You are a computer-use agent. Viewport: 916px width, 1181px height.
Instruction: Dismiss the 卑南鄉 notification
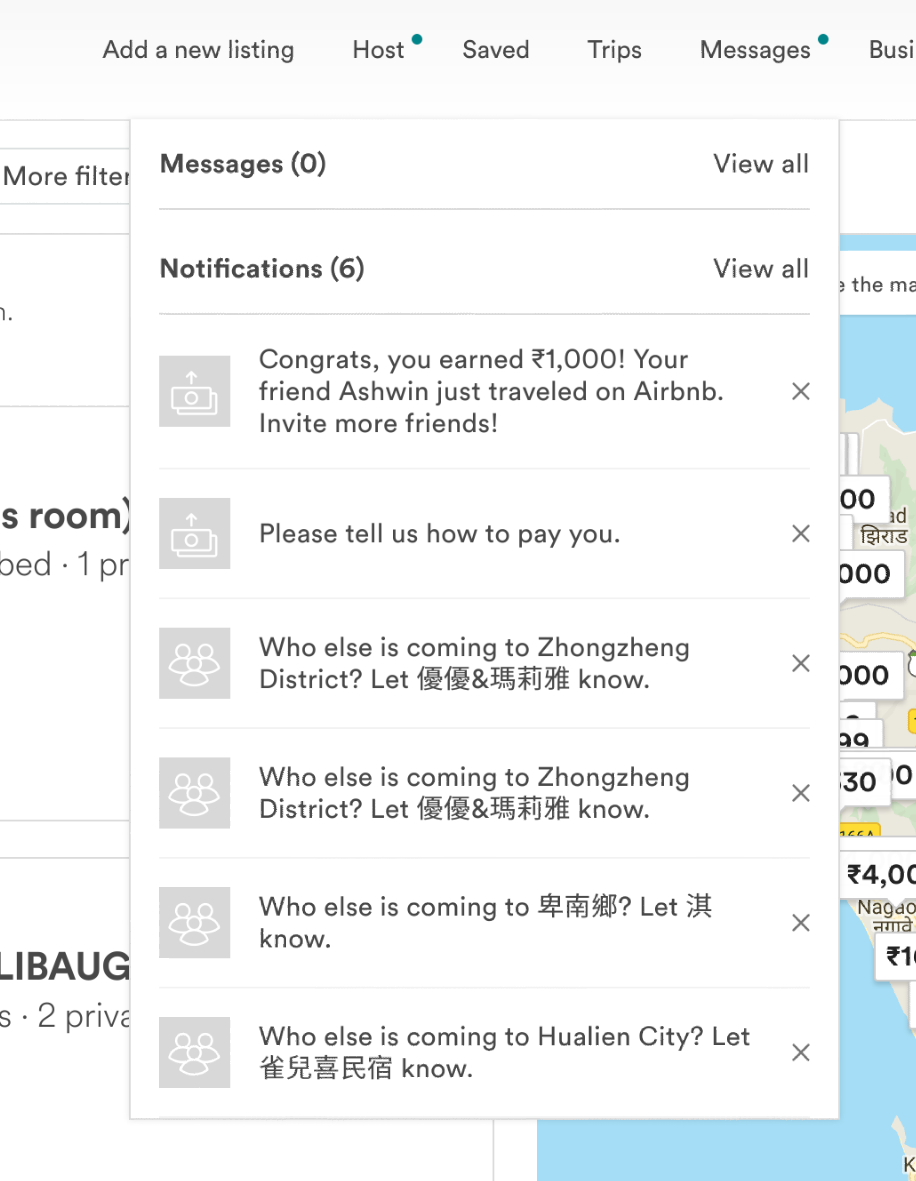800,923
